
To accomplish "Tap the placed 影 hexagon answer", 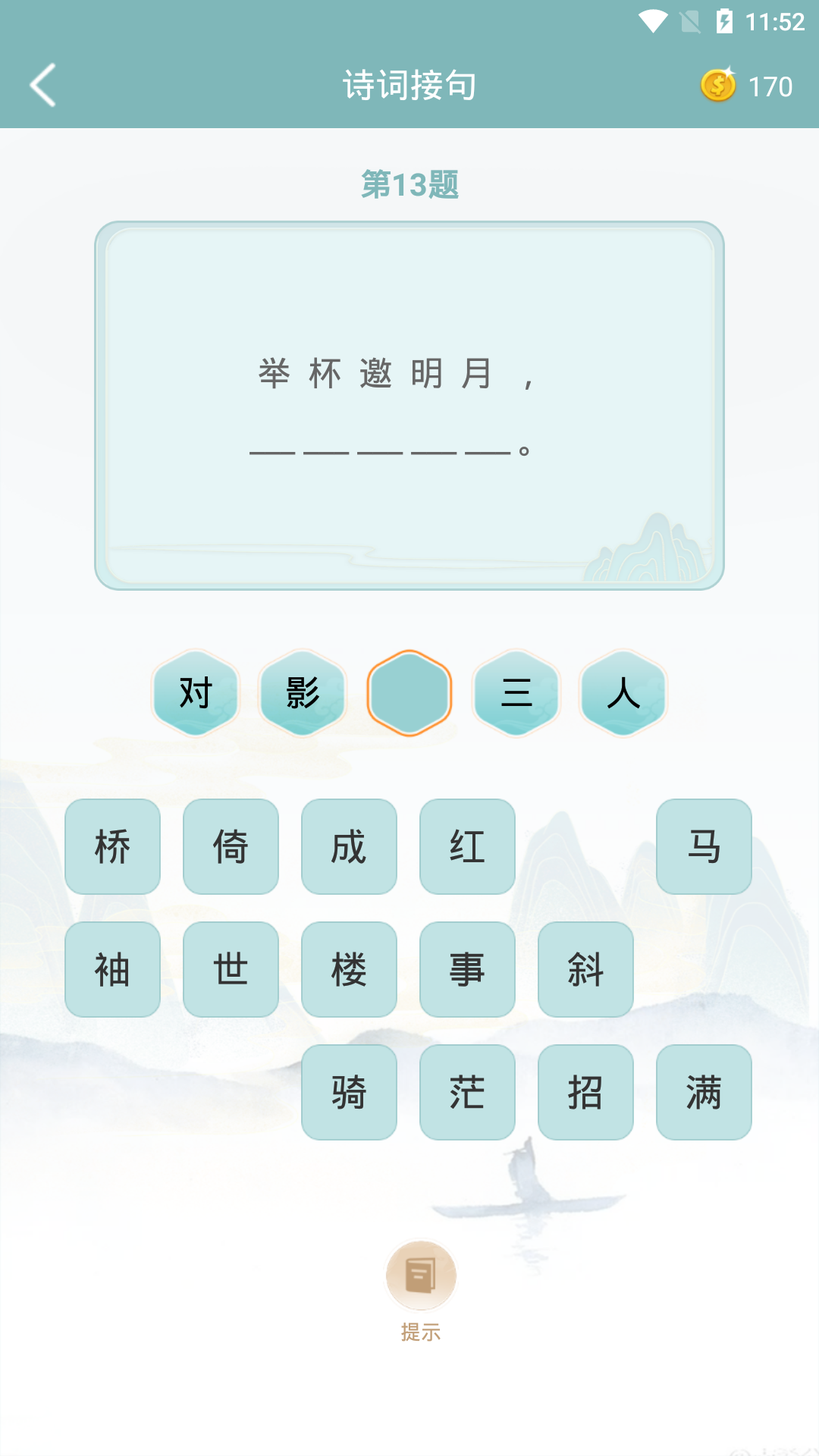I will [x=303, y=692].
